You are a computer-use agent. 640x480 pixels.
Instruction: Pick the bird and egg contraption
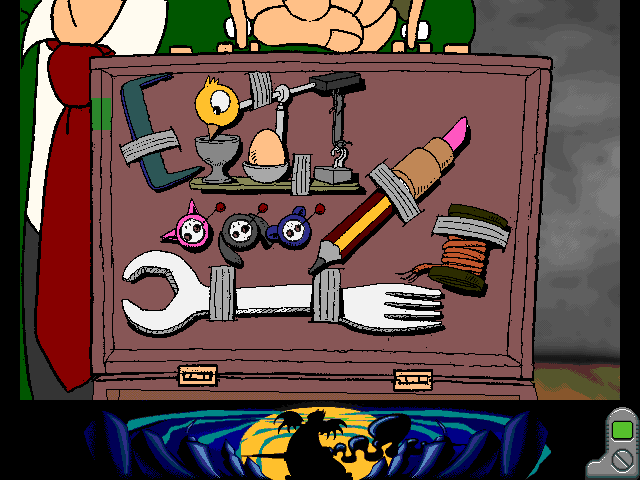(x=268, y=135)
